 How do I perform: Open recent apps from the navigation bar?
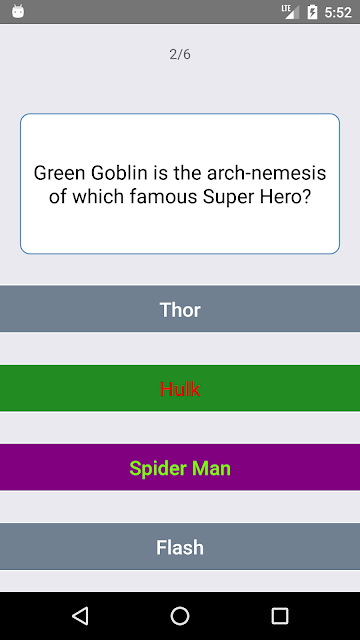click(x=280, y=616)
